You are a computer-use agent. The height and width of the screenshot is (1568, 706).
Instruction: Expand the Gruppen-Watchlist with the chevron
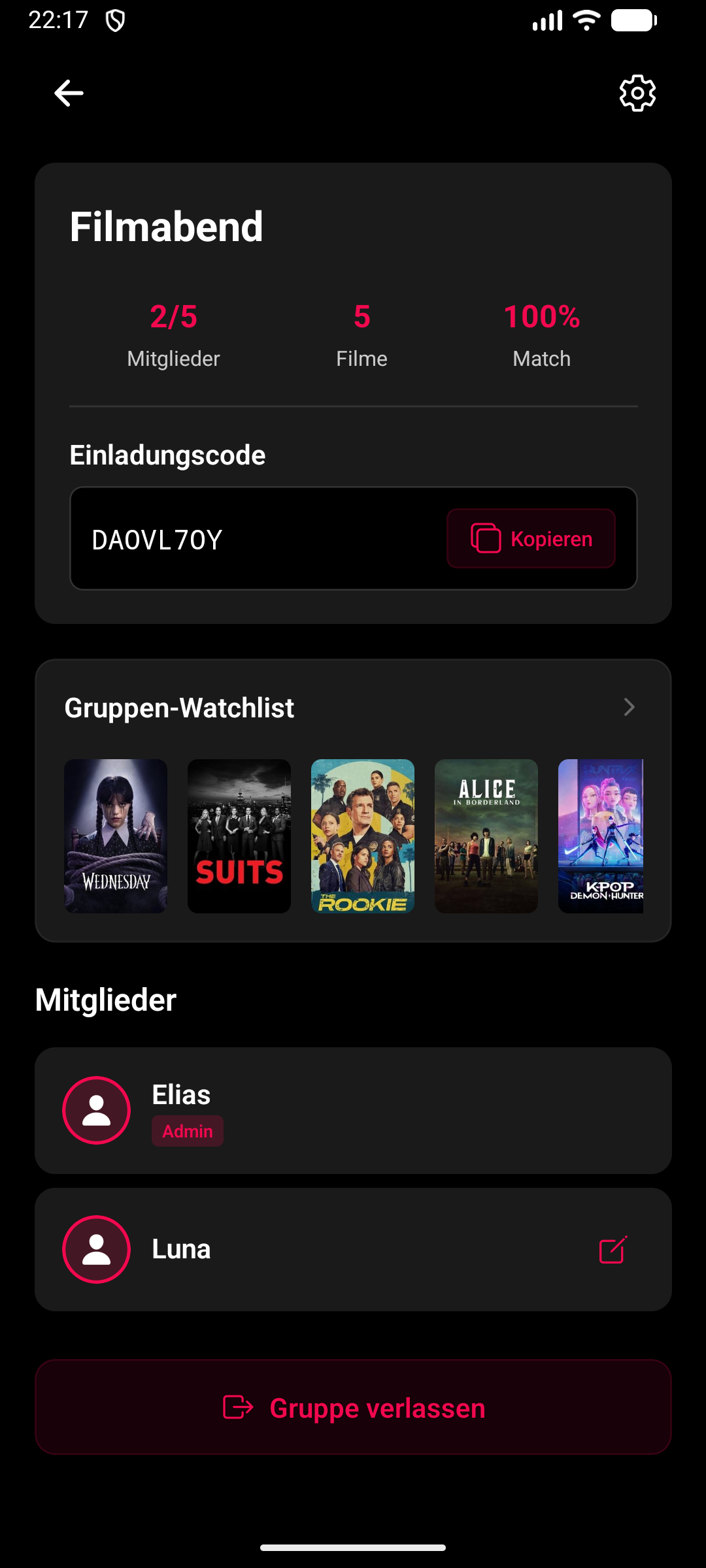coord(630,707)
